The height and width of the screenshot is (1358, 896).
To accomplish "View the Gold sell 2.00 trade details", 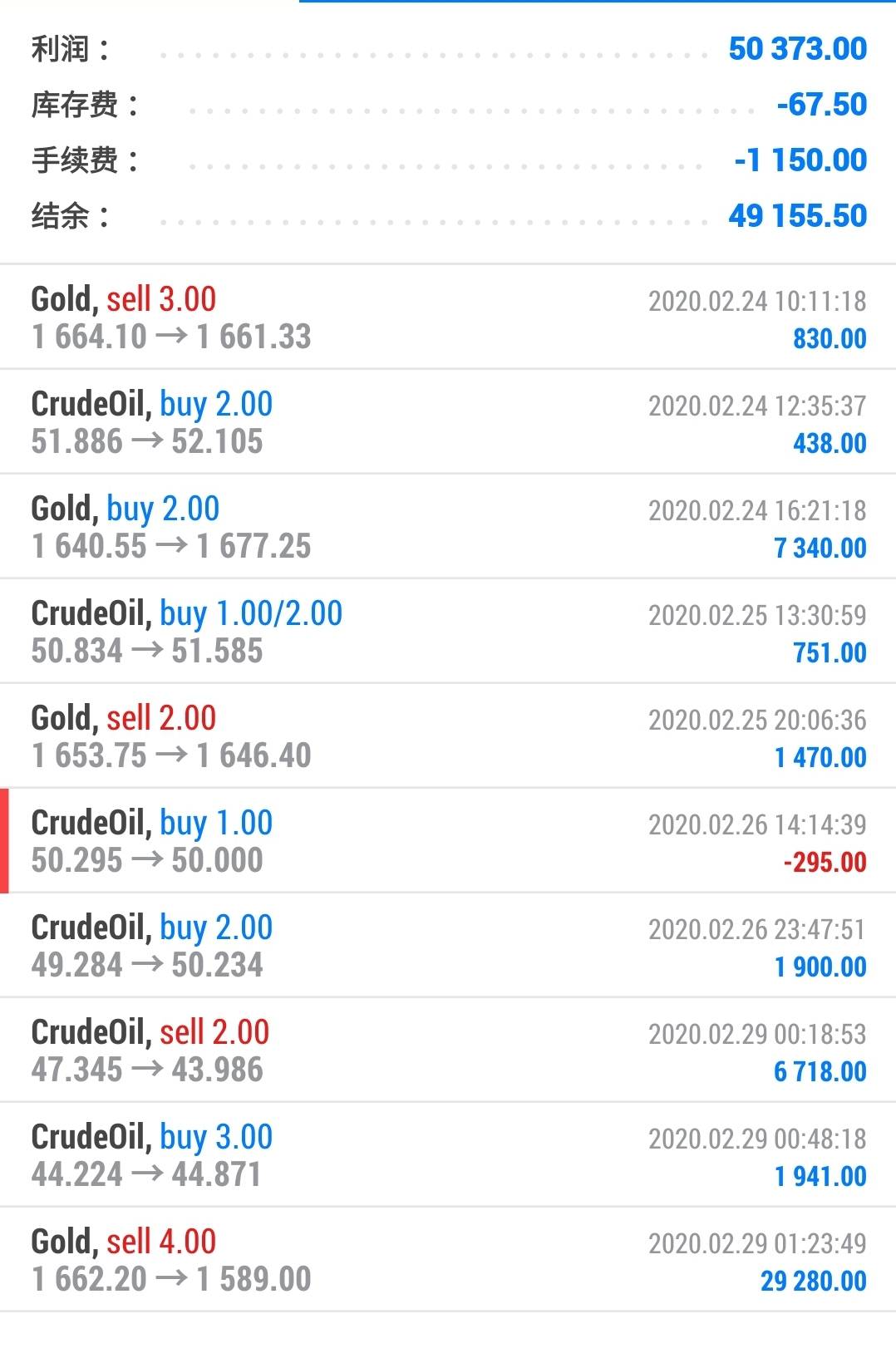I will [x=448, y=736].
